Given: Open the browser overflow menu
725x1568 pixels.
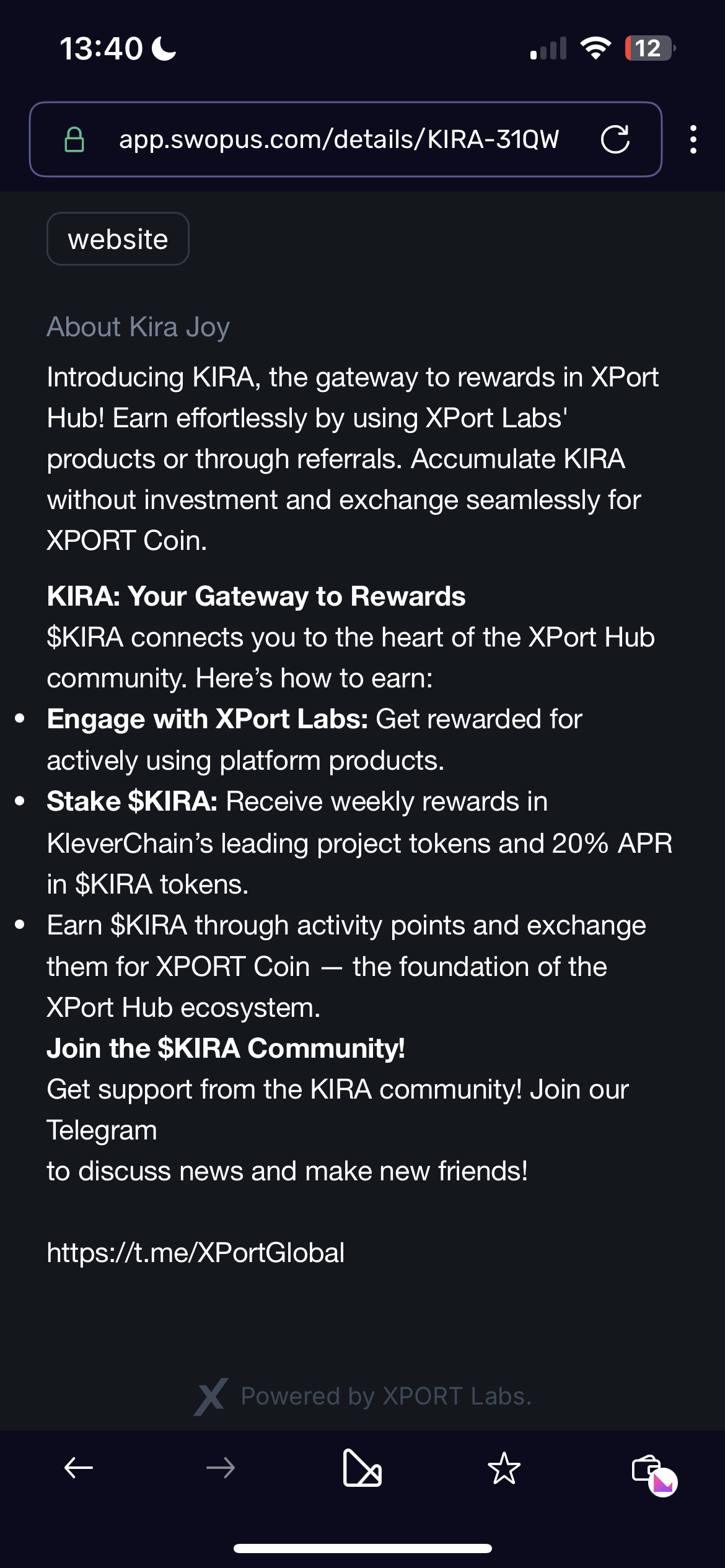Looking at the screenshot, I should point(693,139).
